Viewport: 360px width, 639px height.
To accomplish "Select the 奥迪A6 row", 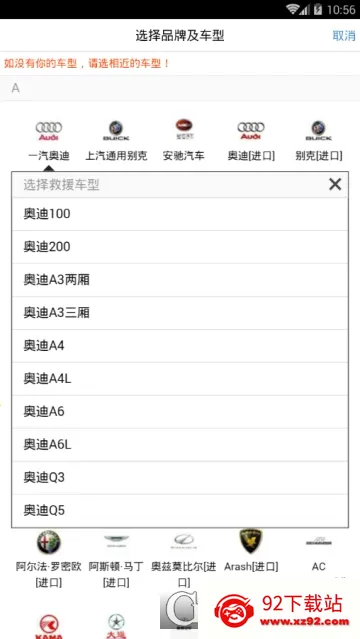I will [x=180, y=412].
